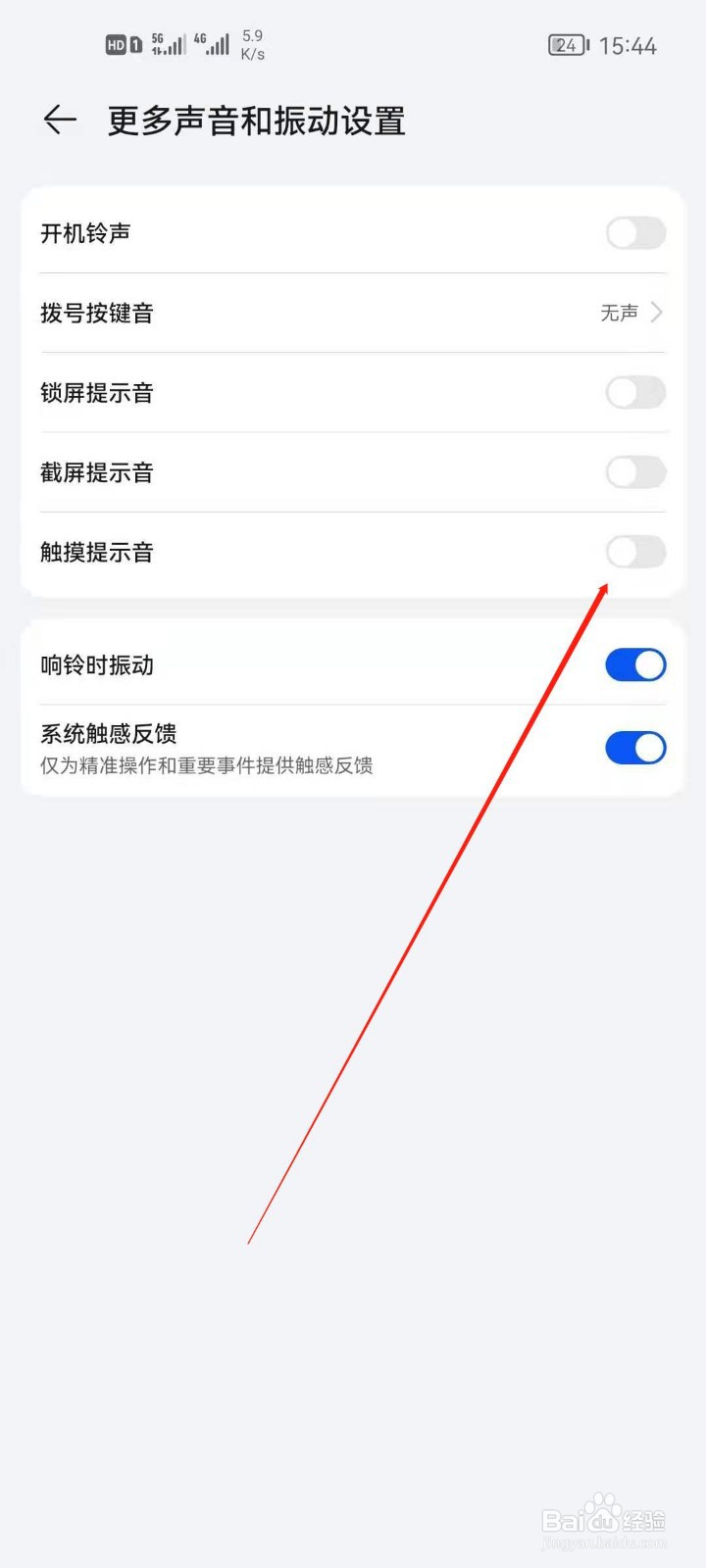Click the 更多声音和振动设置 title text
The width and height of the screenshot is (706, 1568).
tap(257, 121)
